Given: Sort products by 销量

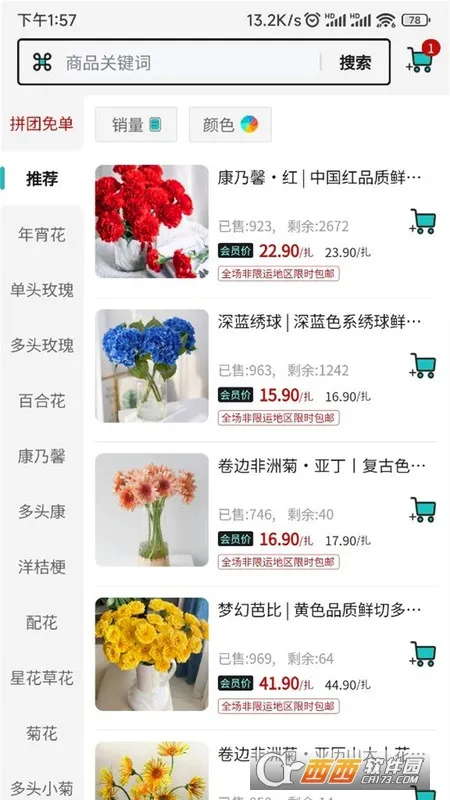Looking at the screenshot, I should [x=136, y=124].
